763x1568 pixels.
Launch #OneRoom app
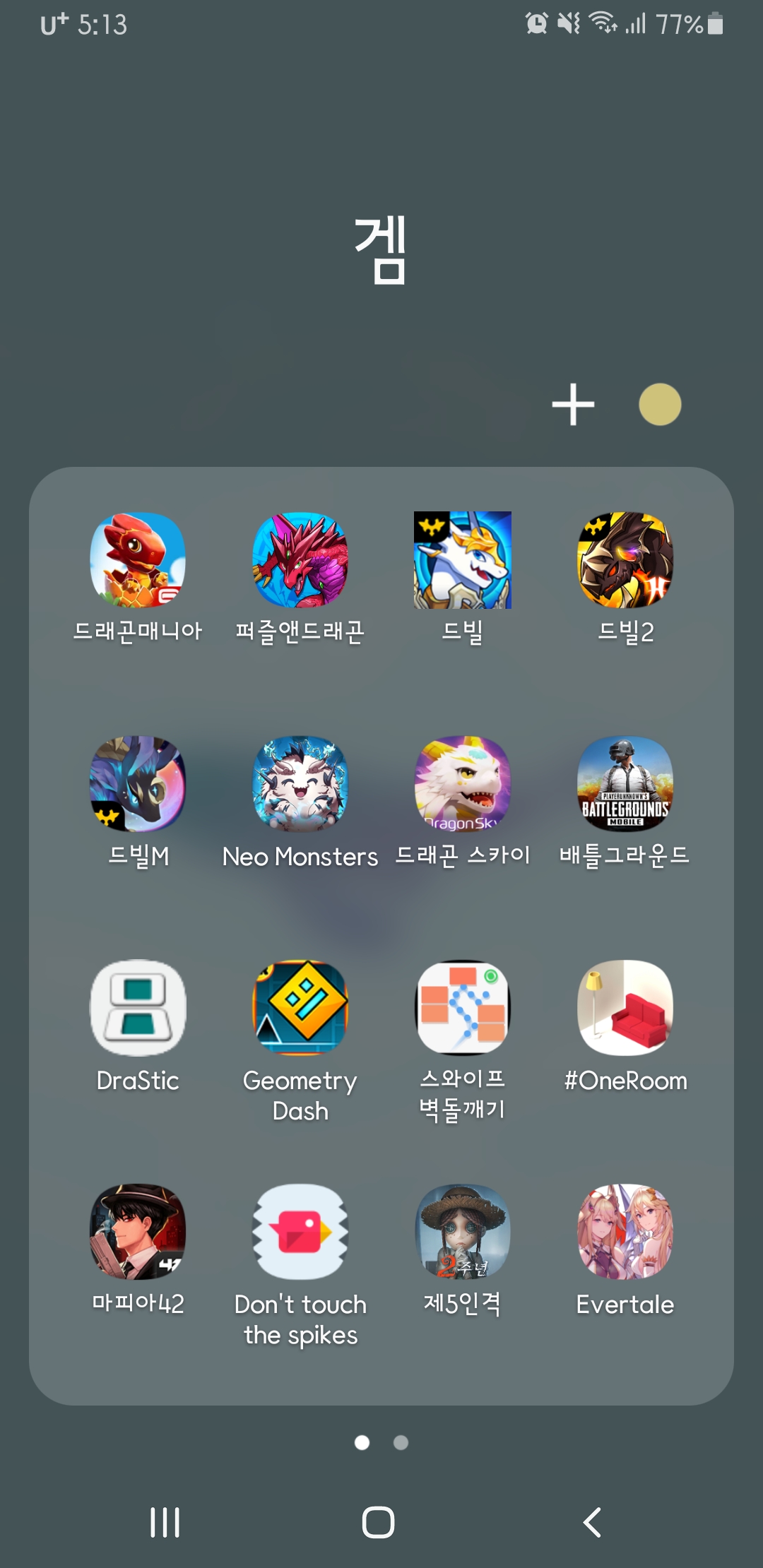click(x=625, y=1008)
